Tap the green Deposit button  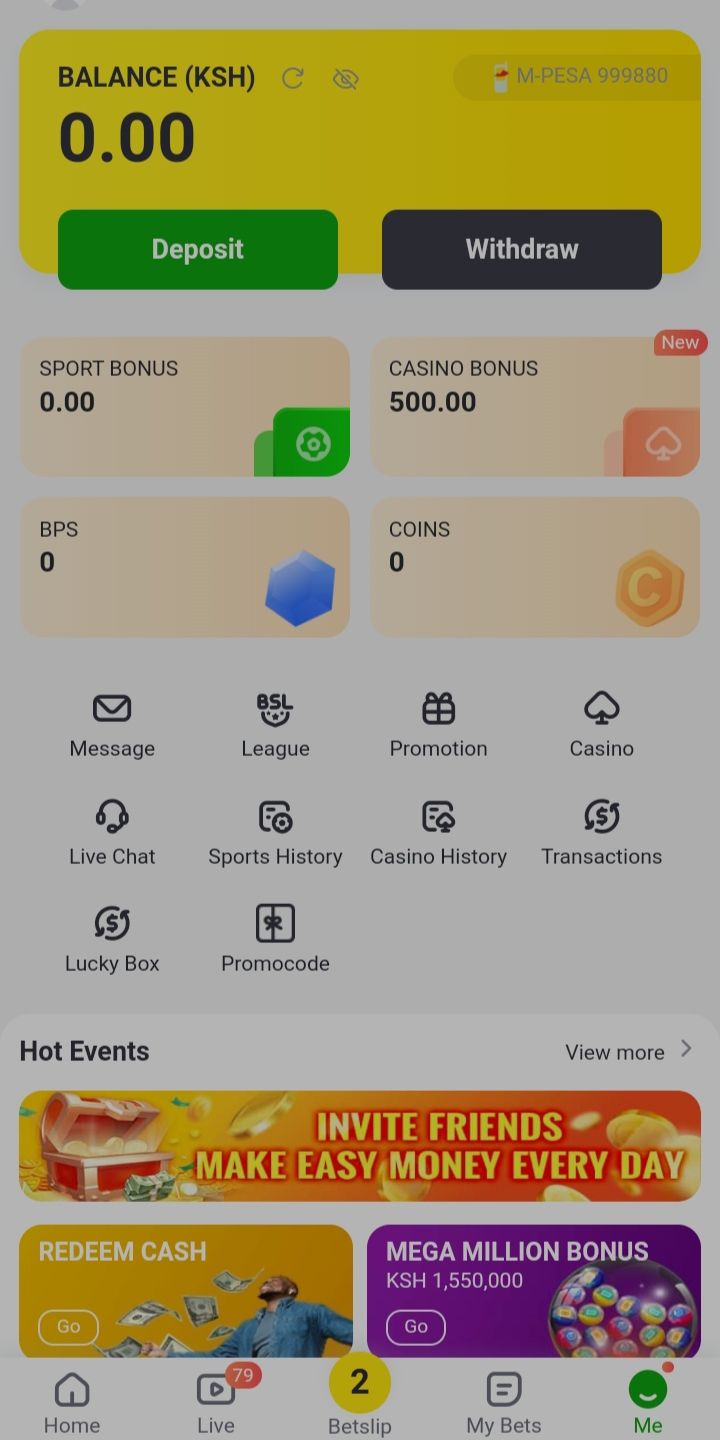(x=198, y=249)
